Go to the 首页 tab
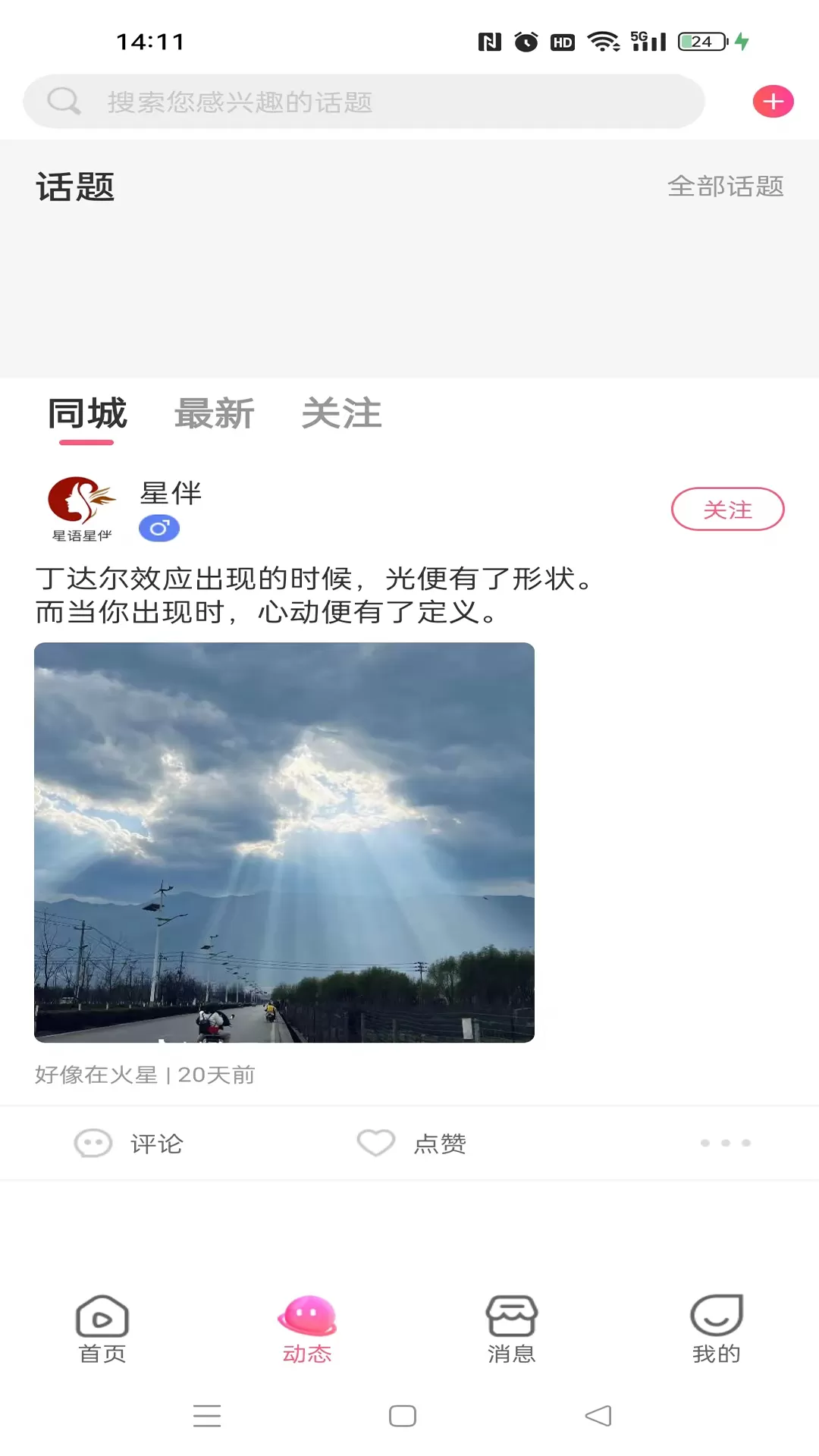Image resolution: width=819 pixels, height=1456 pixels. pyautogui.click(x=102, y=1329)
